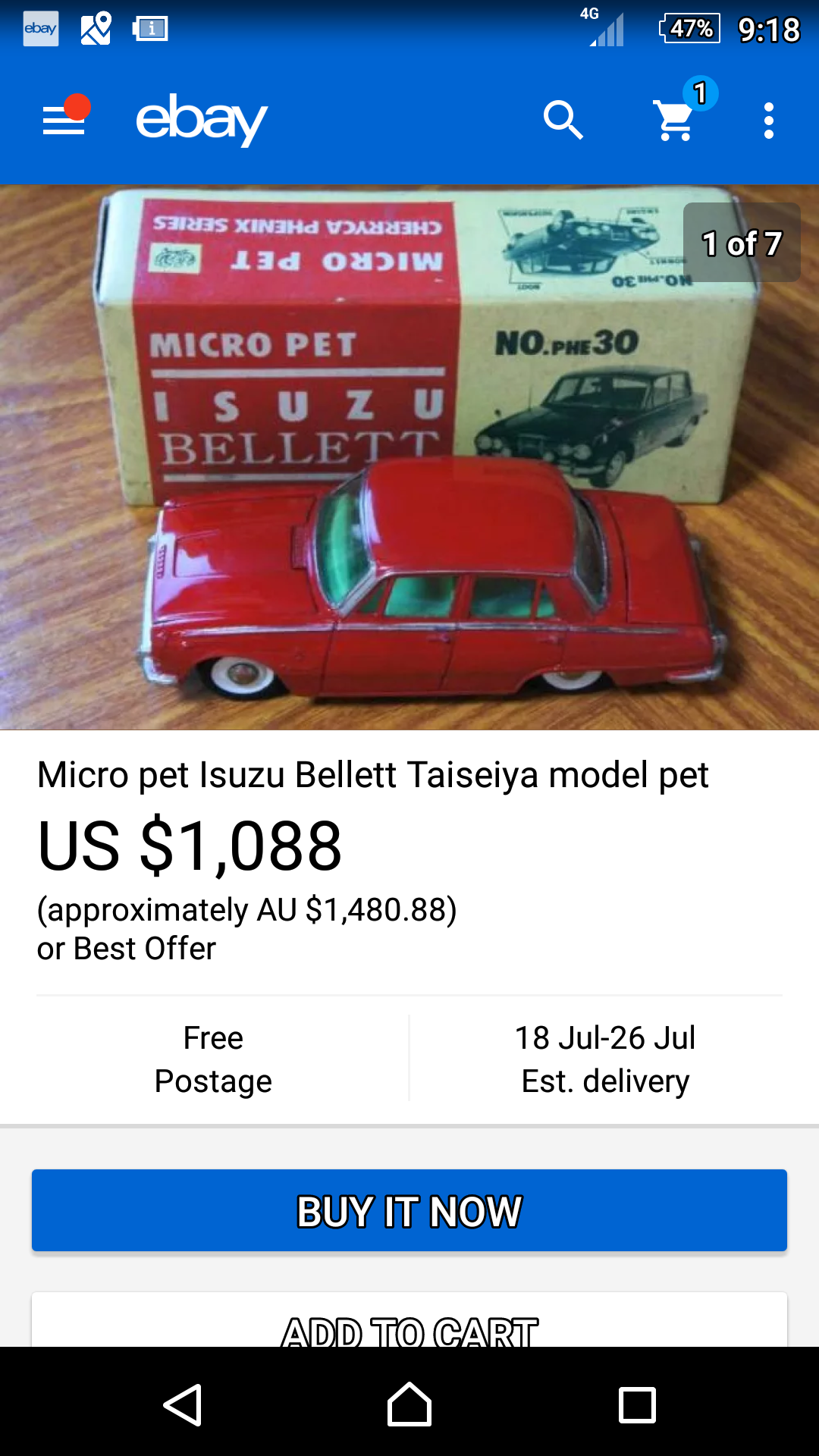Tap the eBay logo
Viewport: 819px width, 1456px height.
coord(202,120)
